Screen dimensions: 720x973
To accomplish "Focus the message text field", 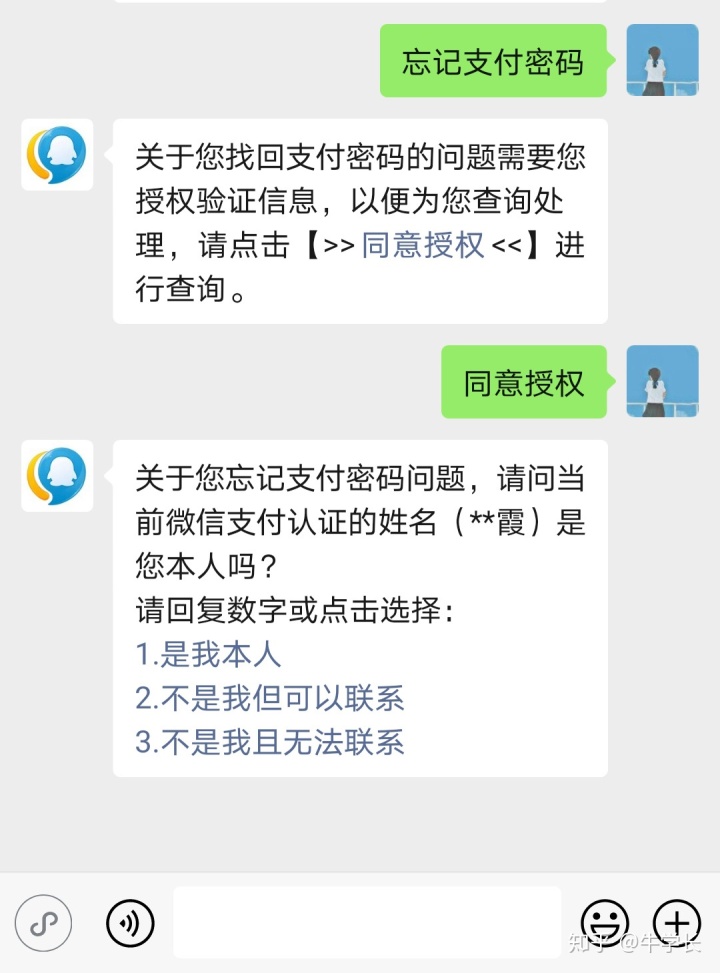I will pyautogui.click(x=367, y=921).
